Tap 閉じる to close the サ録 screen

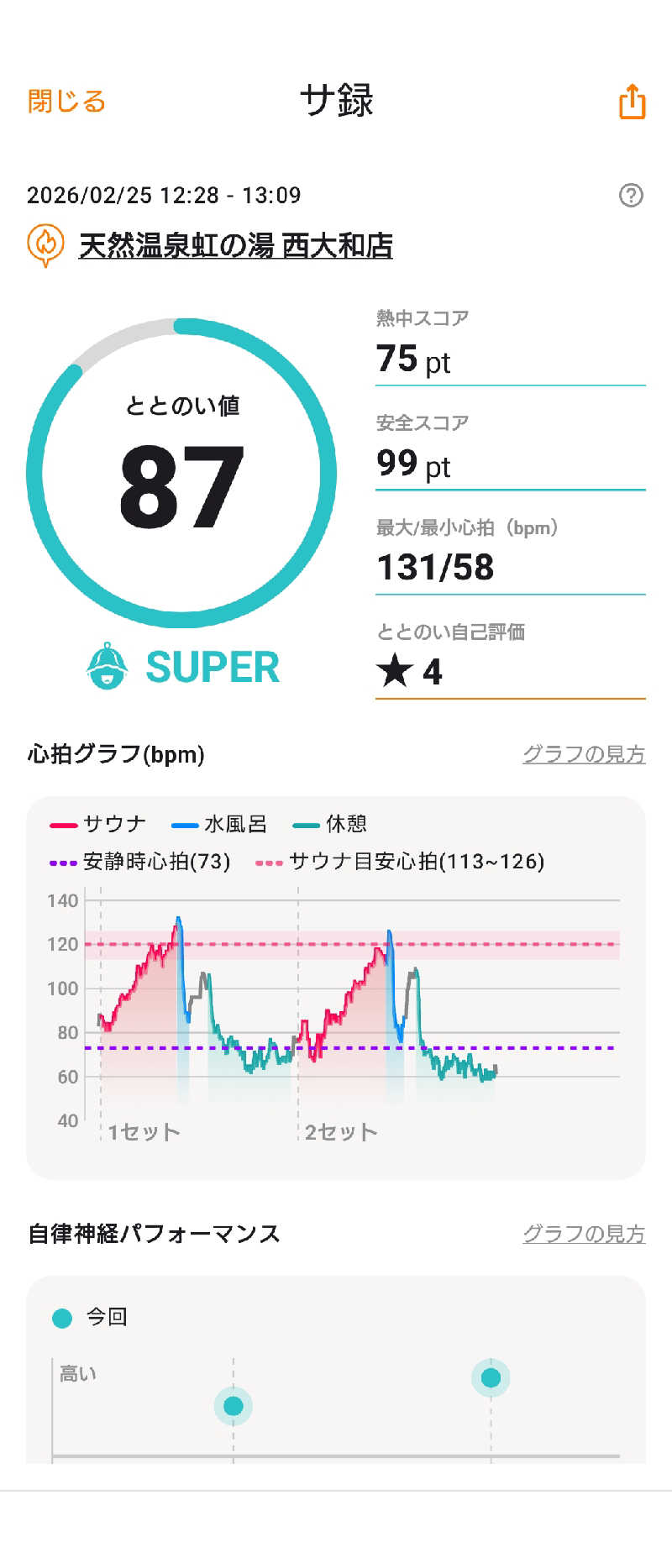(66, 102)
